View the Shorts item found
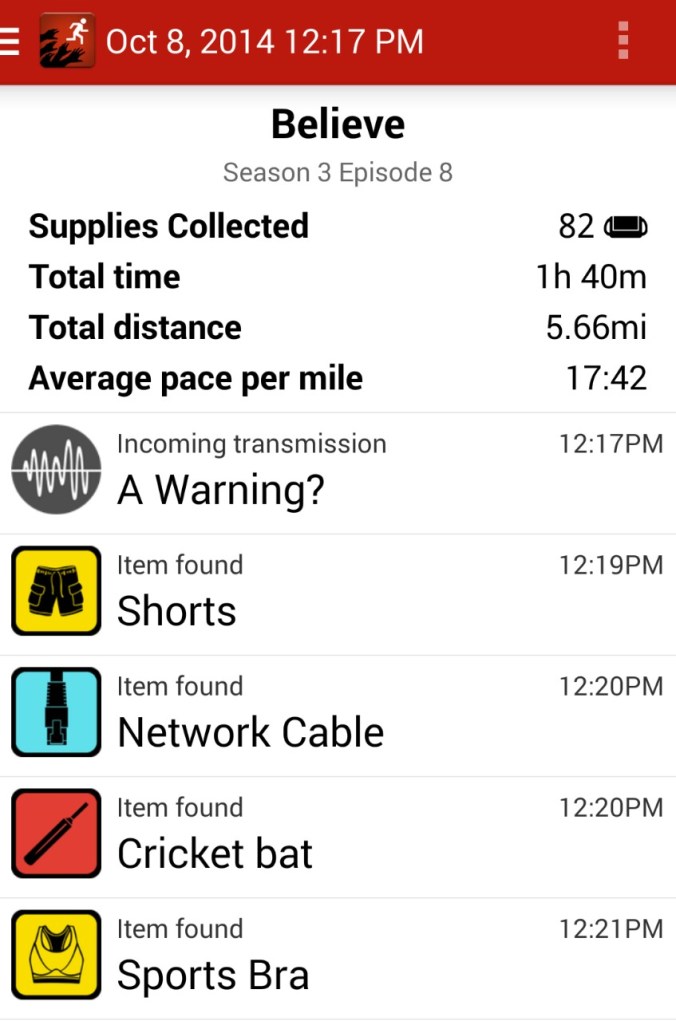Screen dimensions: 676x1021 (337, 594)
